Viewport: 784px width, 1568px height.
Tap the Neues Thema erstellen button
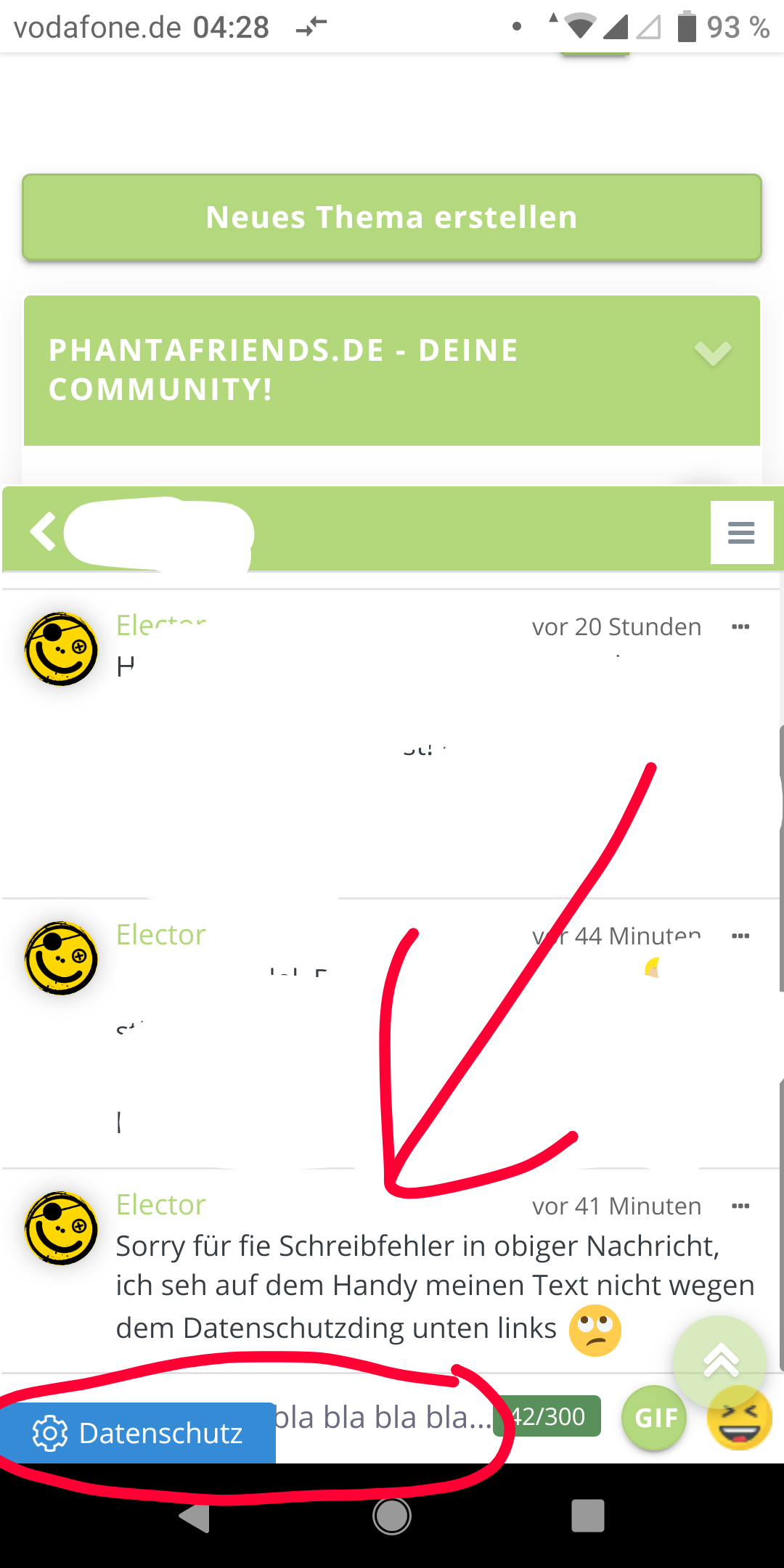(x=392, y=217)
